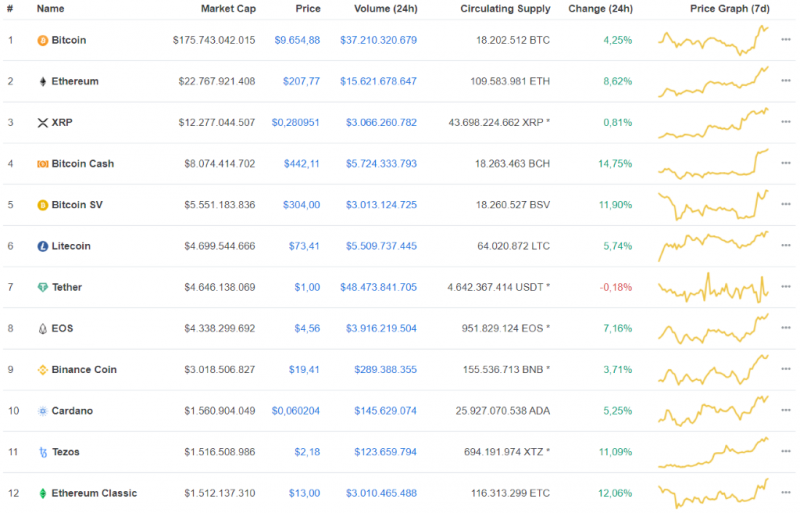Sort by Change (24h) header
The height and width of the screenshot is (513, 800).
click(x=600, y=8)
